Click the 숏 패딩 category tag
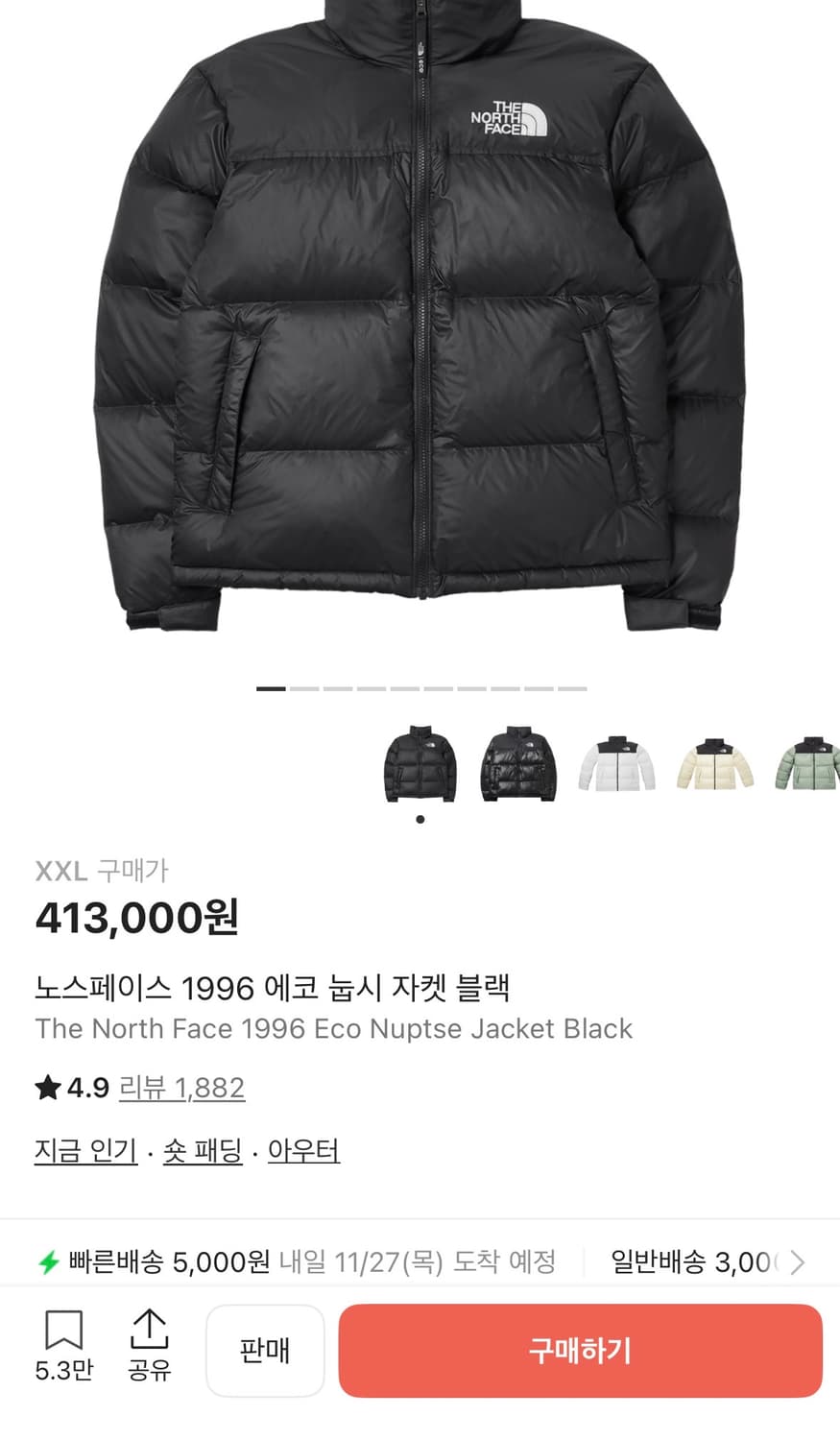 click(202, 1150)
